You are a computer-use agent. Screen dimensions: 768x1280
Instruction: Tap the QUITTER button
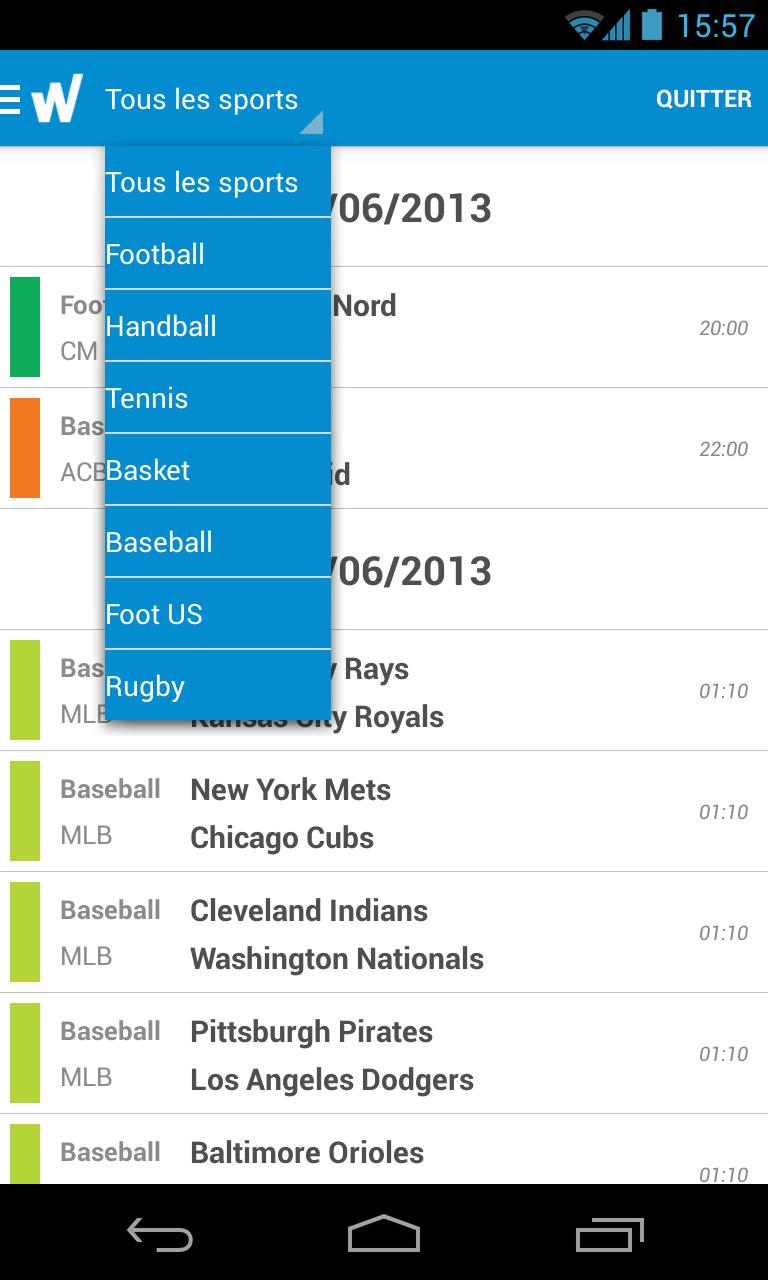pos(703,99)
